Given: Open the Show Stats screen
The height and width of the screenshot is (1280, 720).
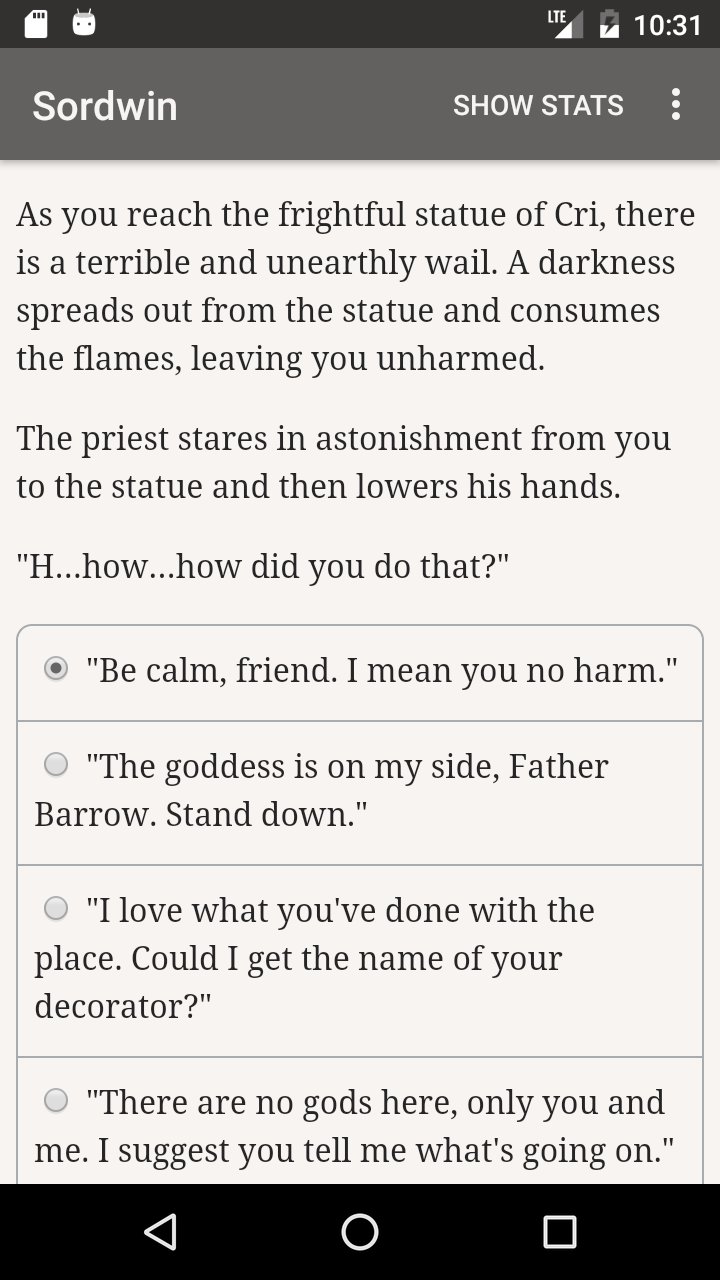Looking at the screenshot, I should (538, 105).
